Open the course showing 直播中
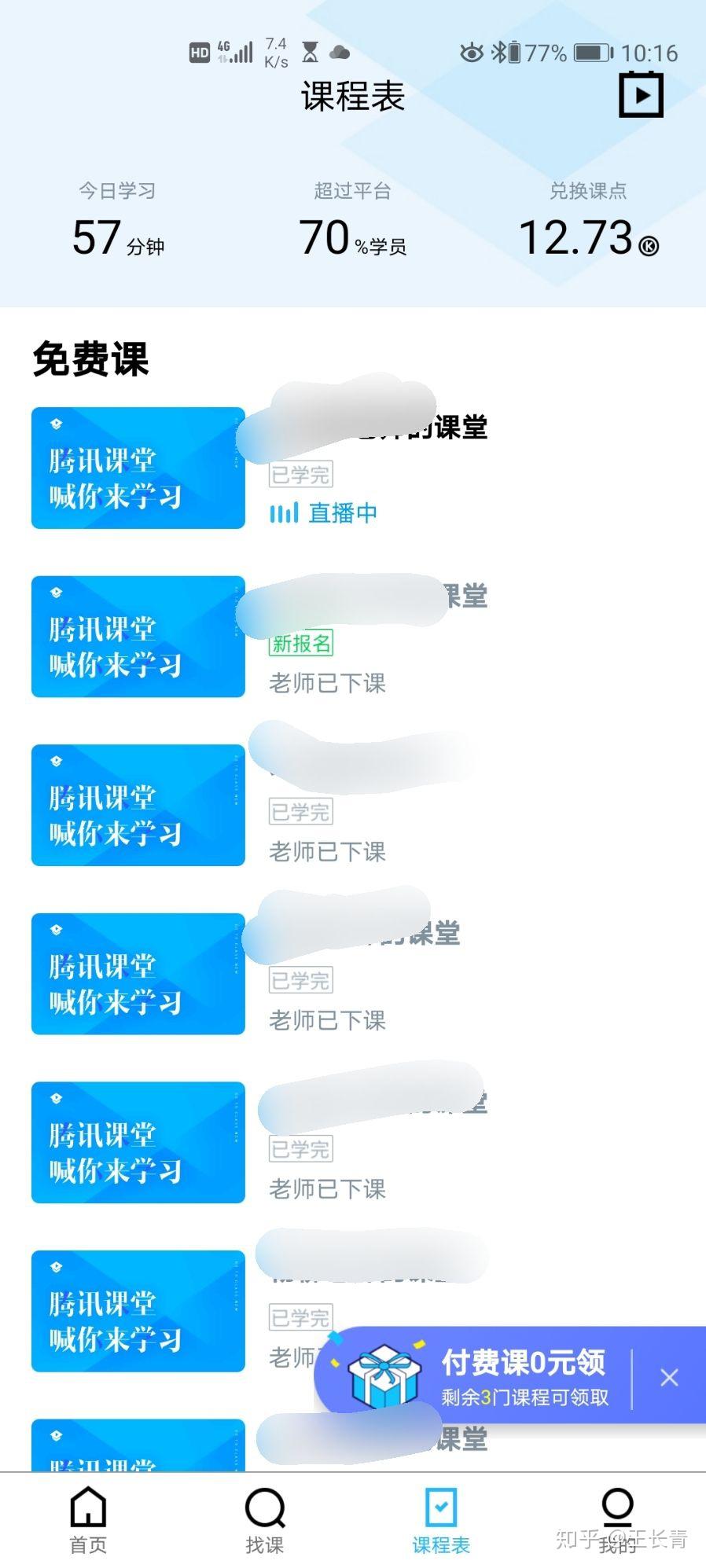The width and height of the screenshot is (706, 1568). point(138,468)
